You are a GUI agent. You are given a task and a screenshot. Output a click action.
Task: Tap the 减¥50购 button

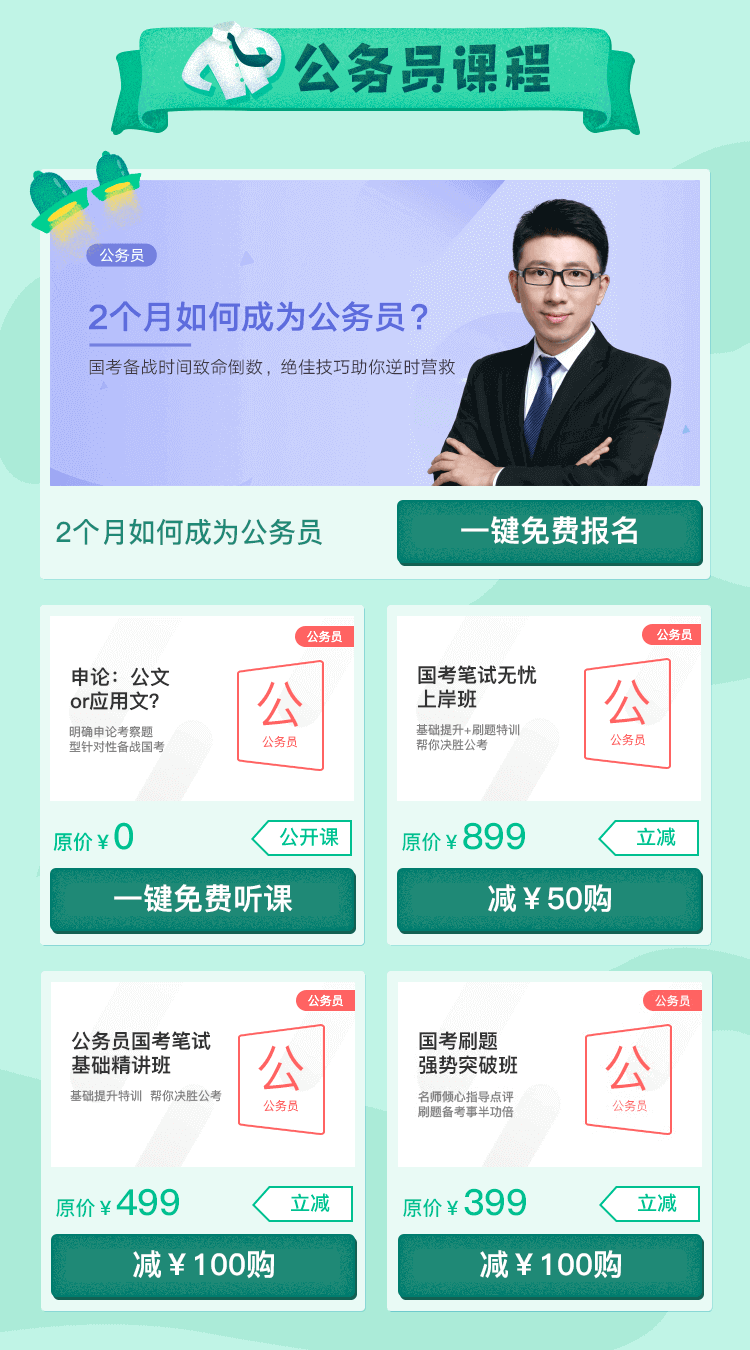click(x=549, y=899)
